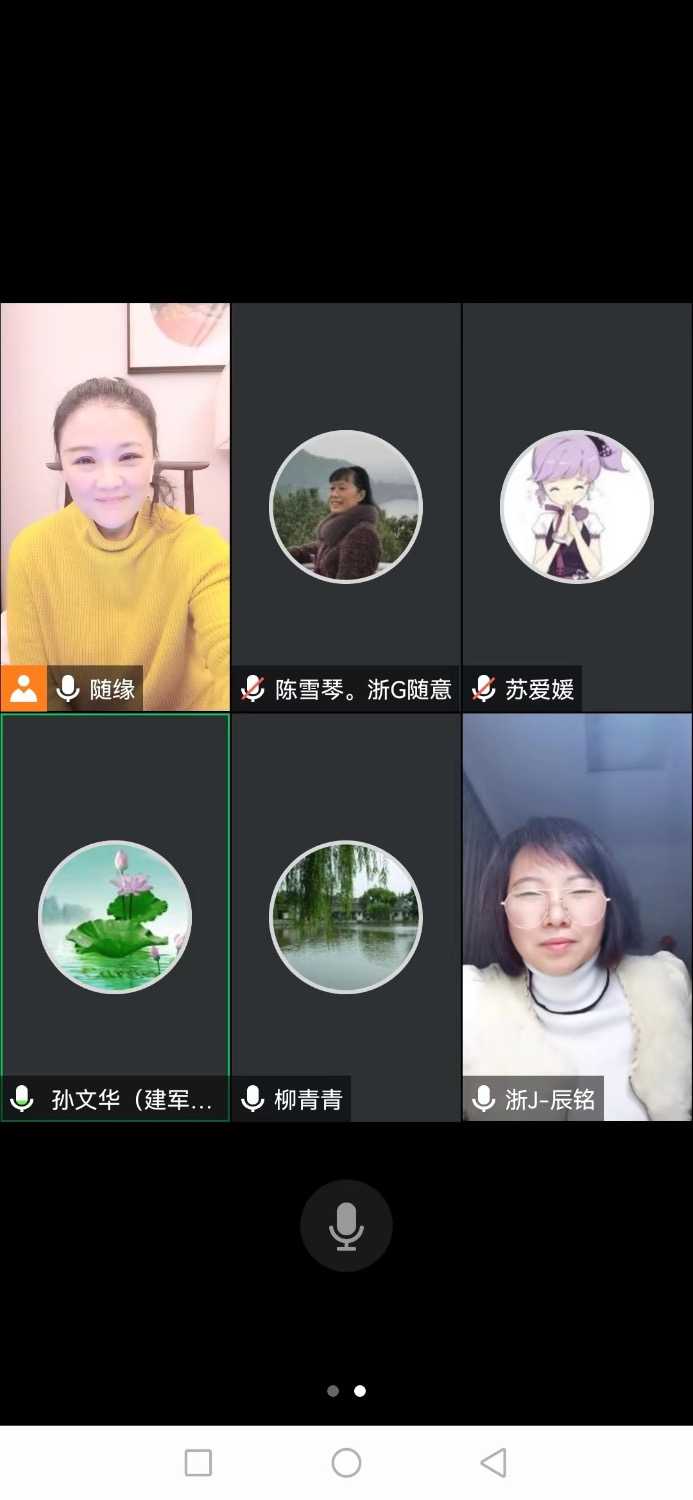Select 柳青青's participant tile
Screen dimensions: 693x1500
click(x=346, y=917)
